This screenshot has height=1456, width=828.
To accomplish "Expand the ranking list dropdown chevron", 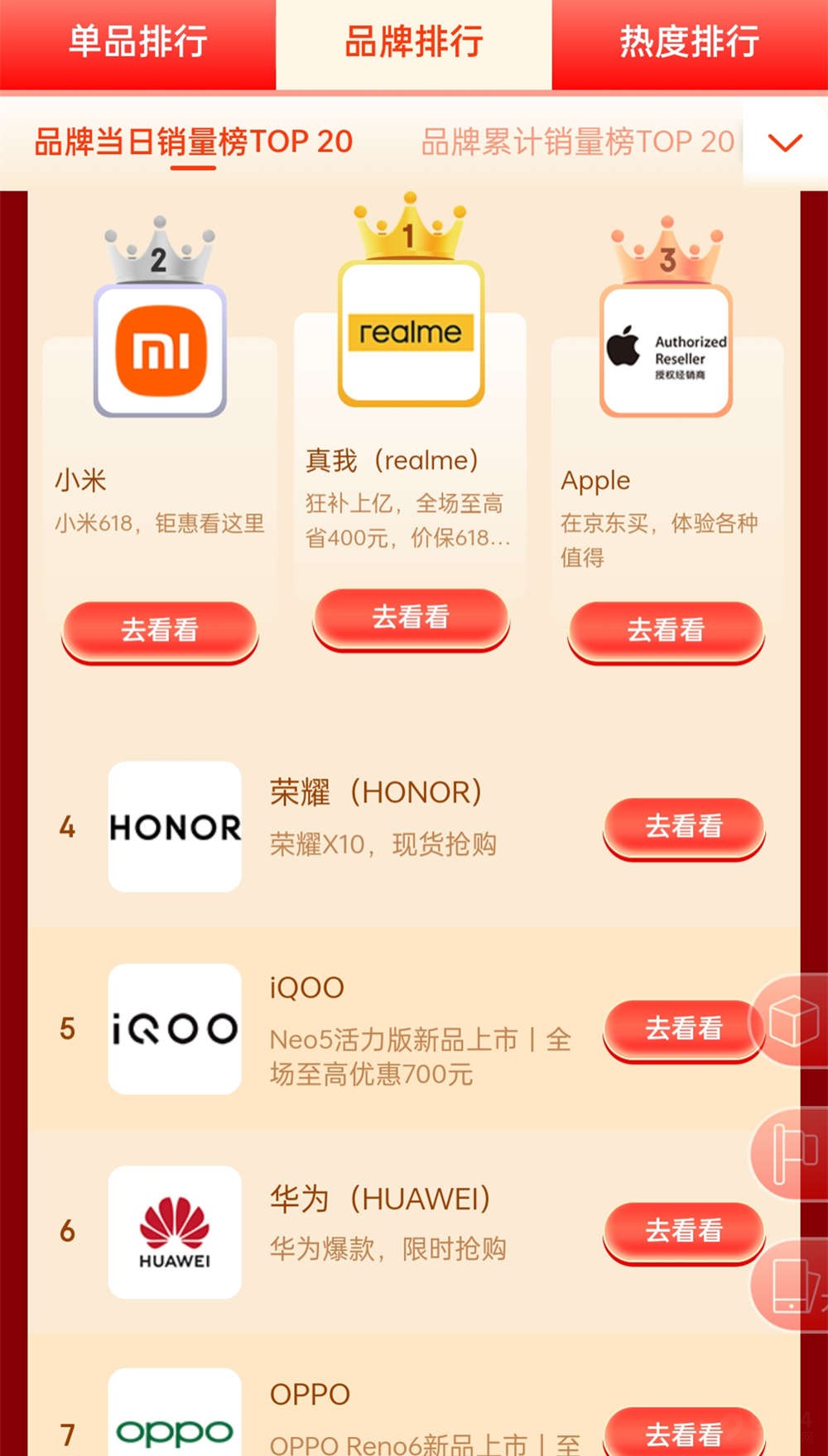I will click(x=784, y=142).
